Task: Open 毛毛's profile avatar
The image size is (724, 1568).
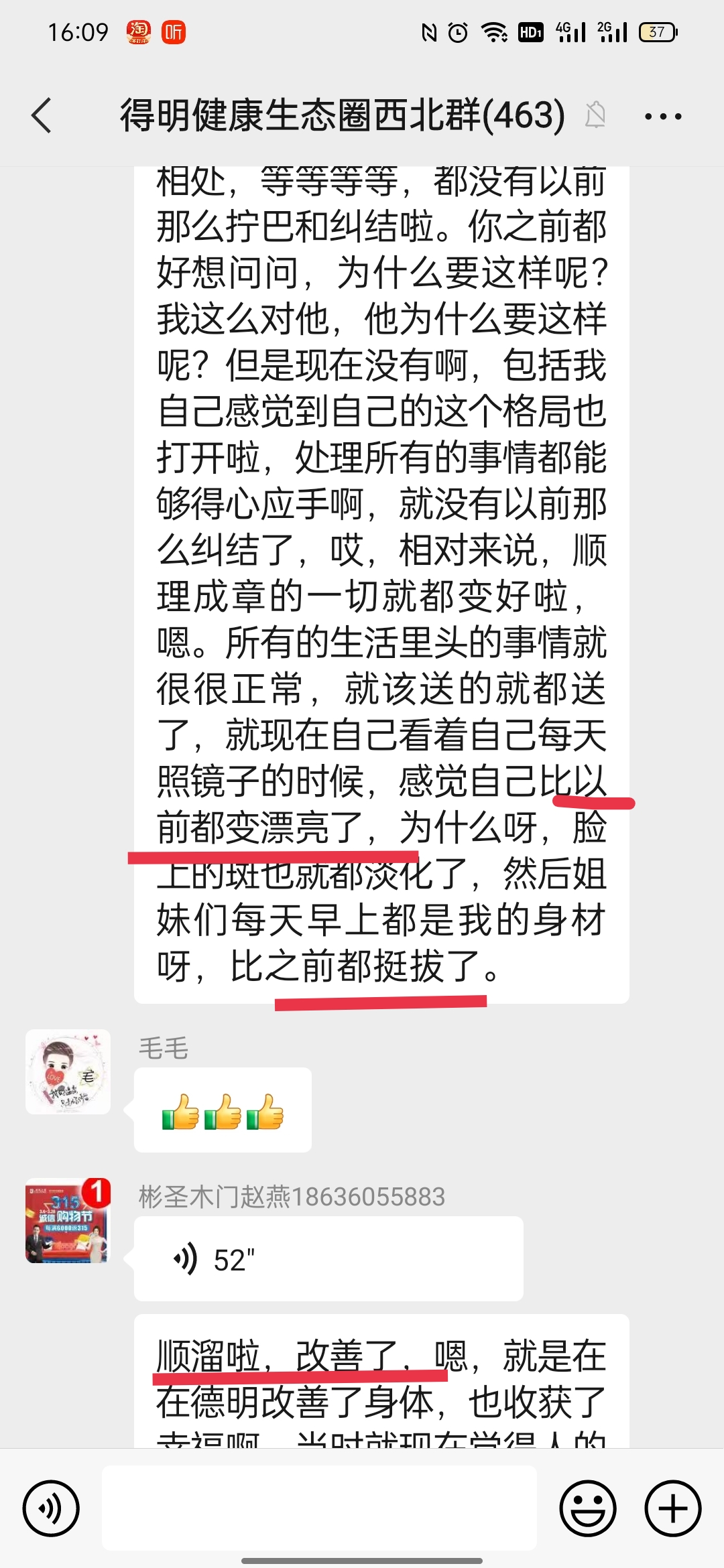Action: point(68,1071)
